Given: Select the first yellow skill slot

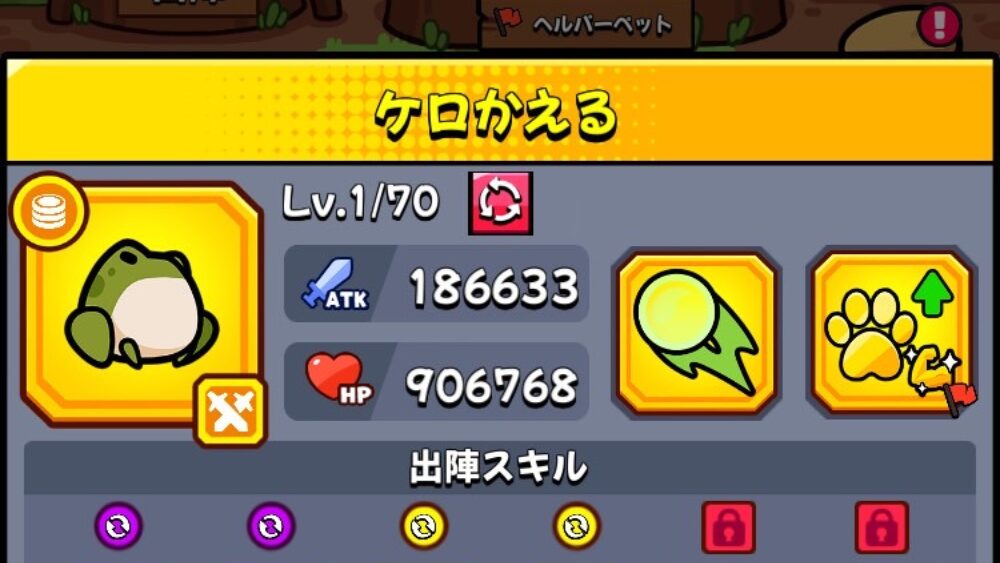Looking at the screenshot, I should pyautogui.click(x=424, y=525).
